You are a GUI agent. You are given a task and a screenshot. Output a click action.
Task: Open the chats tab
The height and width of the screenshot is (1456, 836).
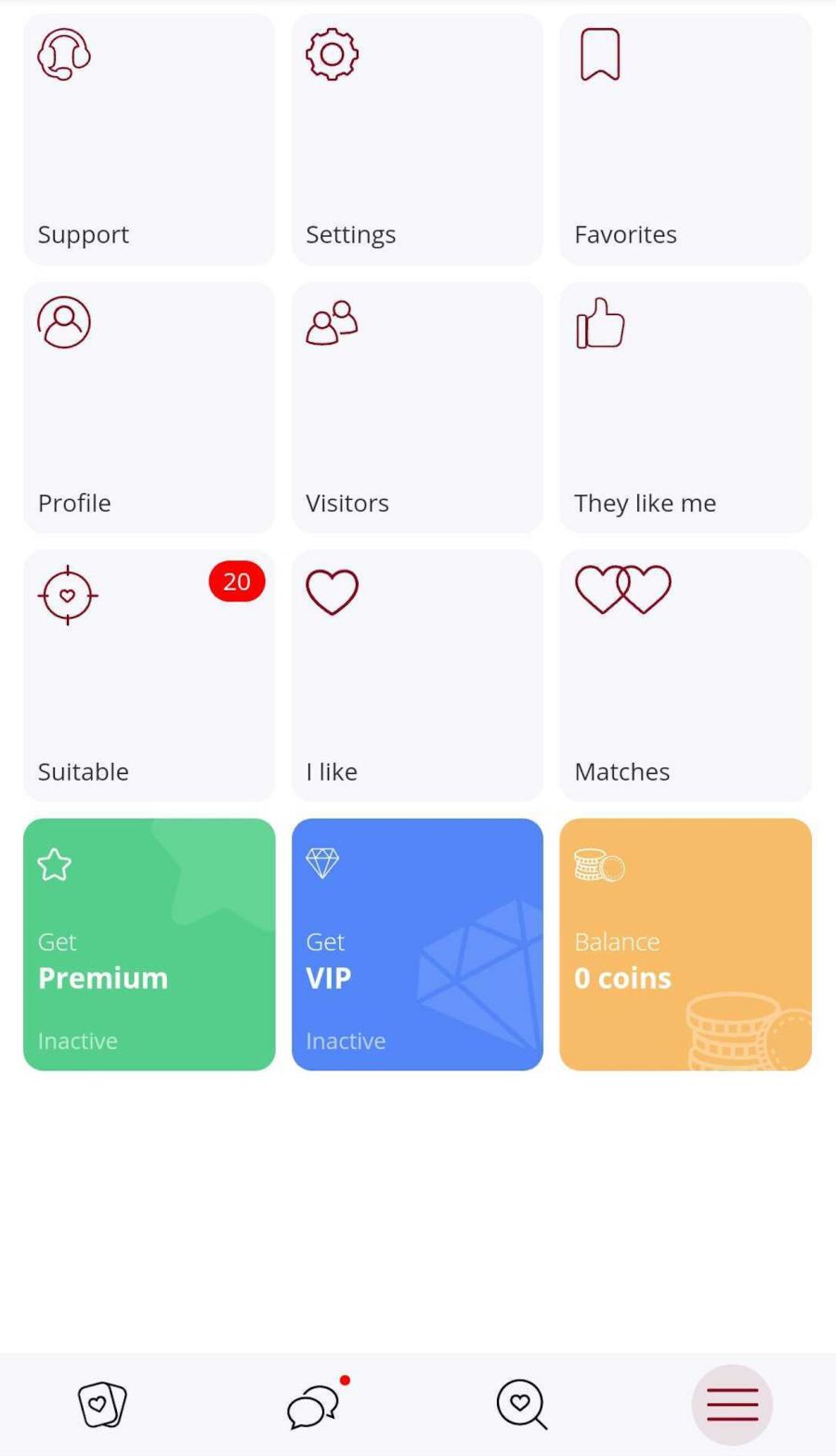coord(313,1405)
